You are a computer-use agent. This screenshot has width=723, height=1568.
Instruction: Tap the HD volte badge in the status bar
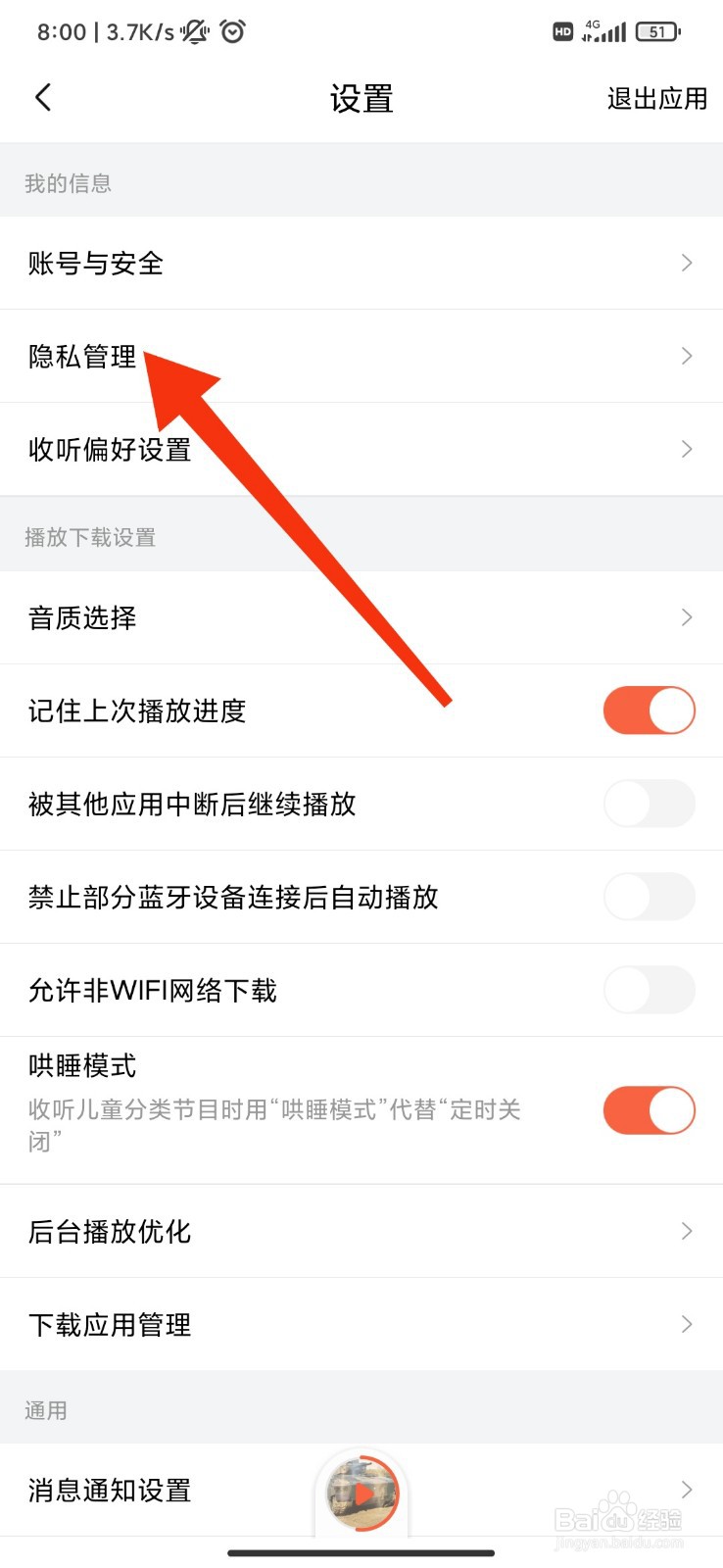pos(561,31)
